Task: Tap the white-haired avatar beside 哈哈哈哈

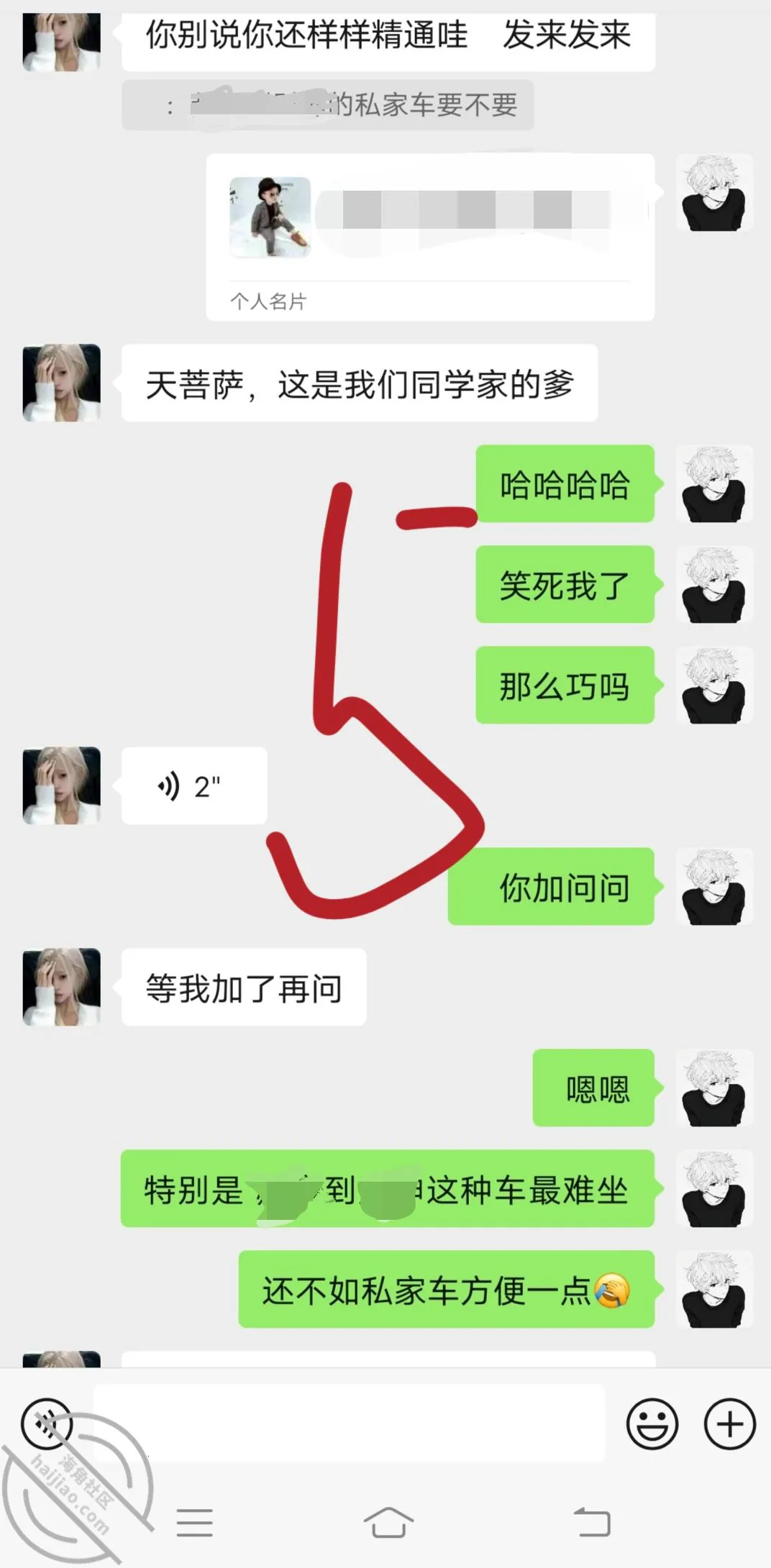Action: click(714, 484)
